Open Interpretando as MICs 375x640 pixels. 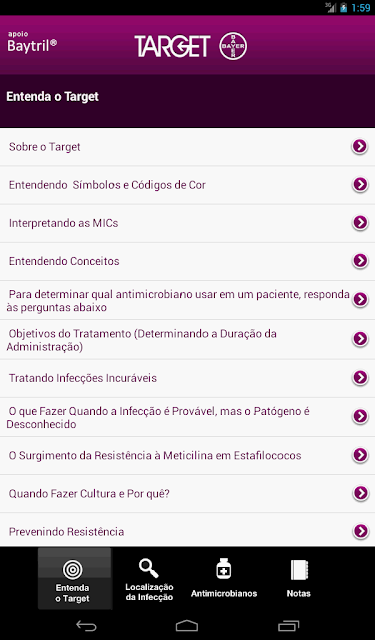point(187,223)
